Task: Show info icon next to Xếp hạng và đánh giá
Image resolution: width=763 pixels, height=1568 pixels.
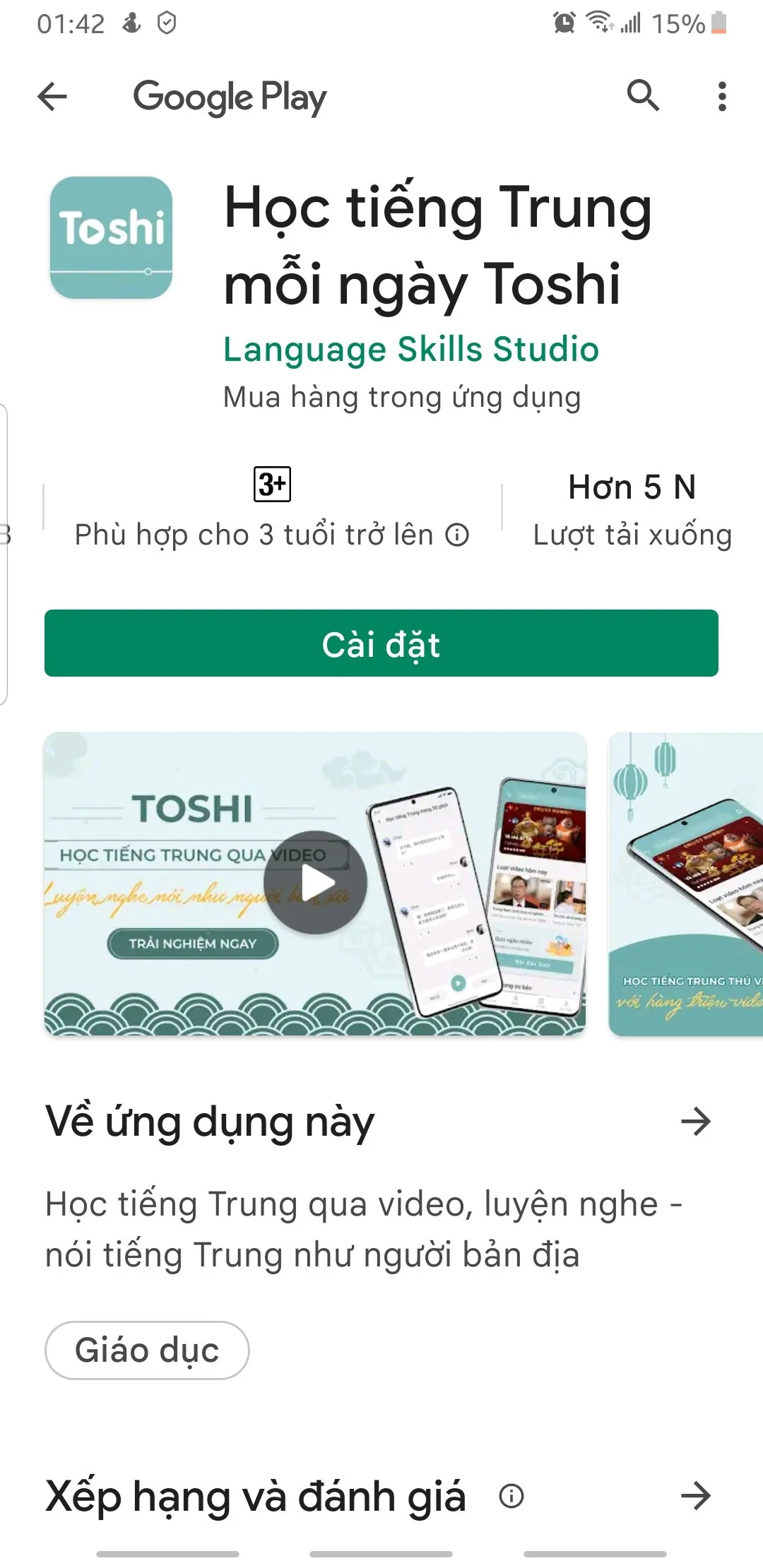Action: pos(511,1496)
